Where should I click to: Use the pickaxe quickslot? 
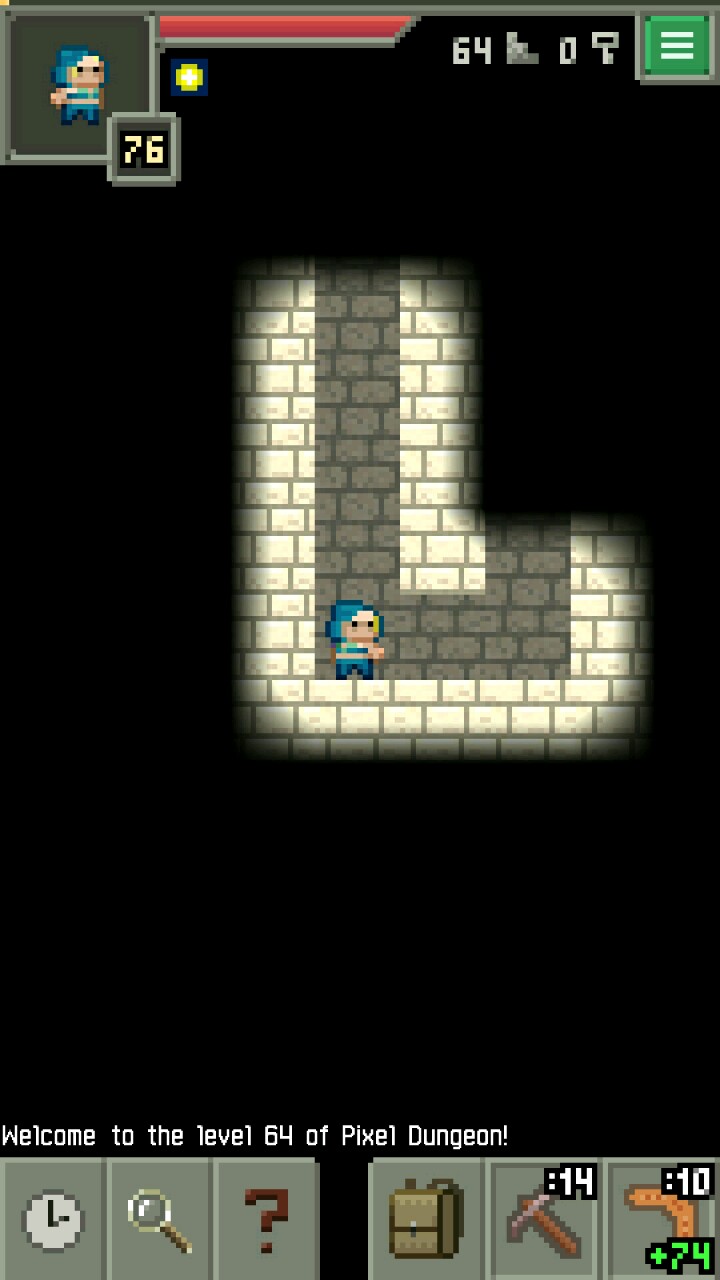544,1220
